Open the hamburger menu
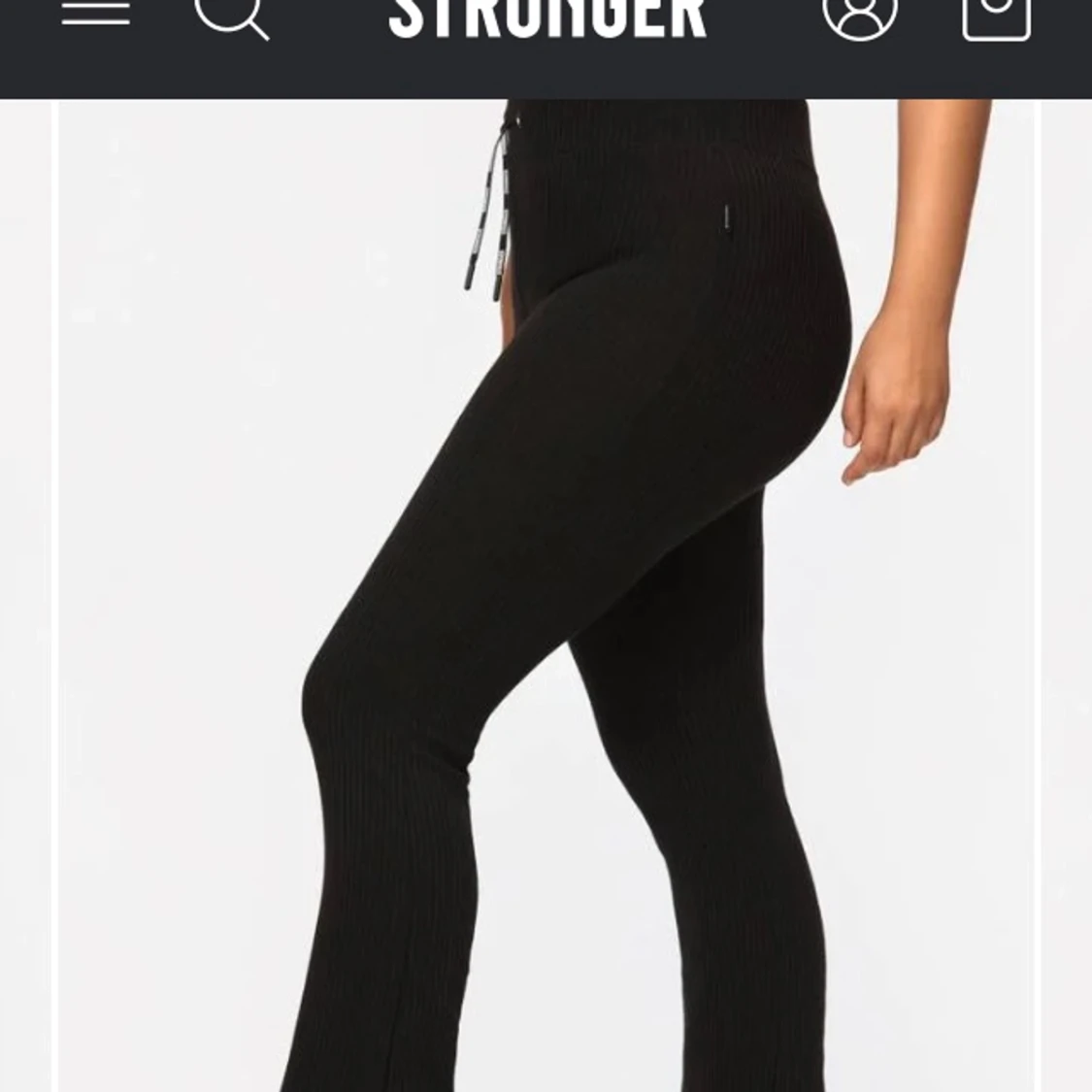 [x=95, y=12]
